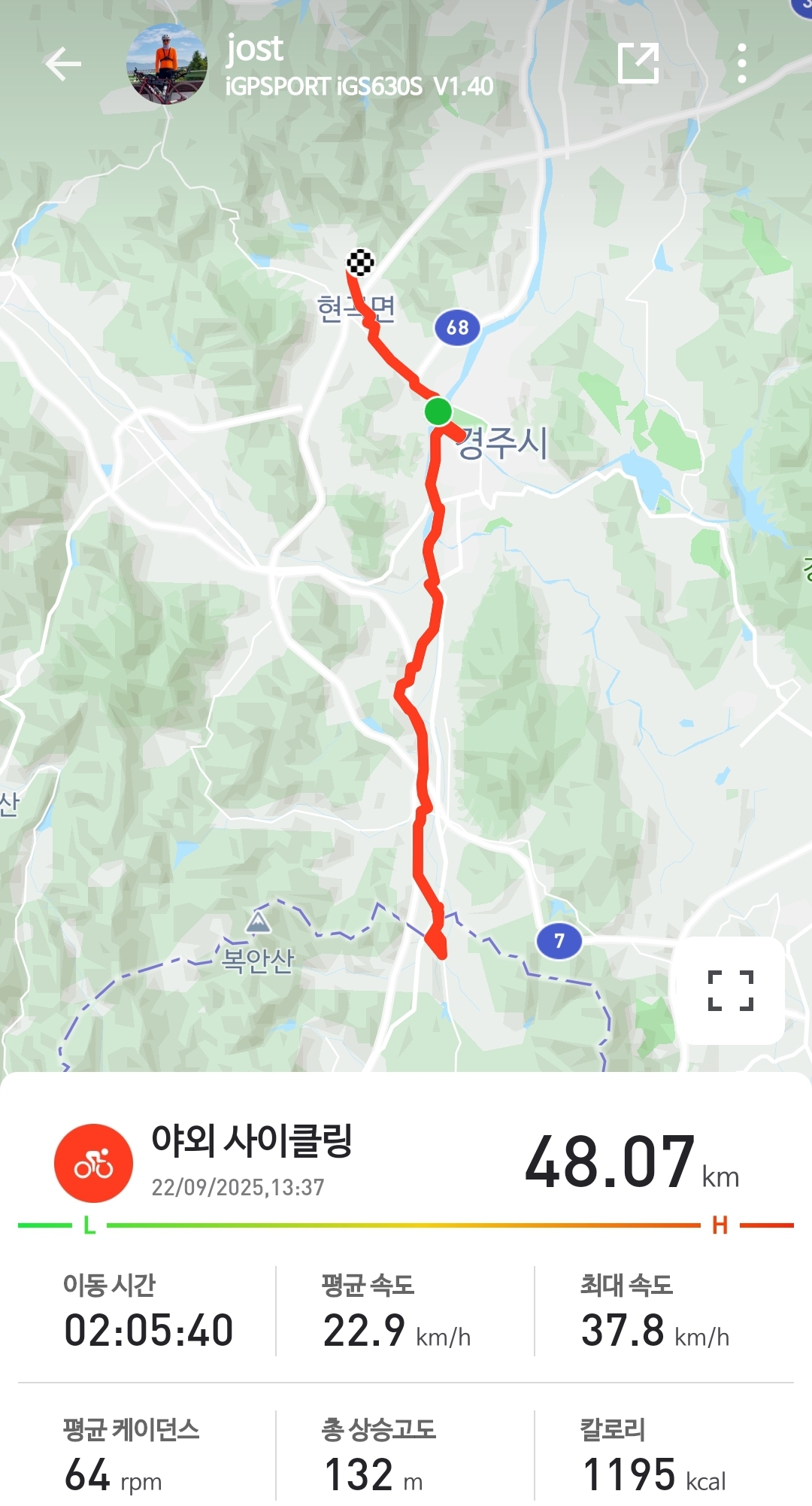Open jost's profile picture
This screenshot has height=1506, width=812.
[x=166, y=64]
